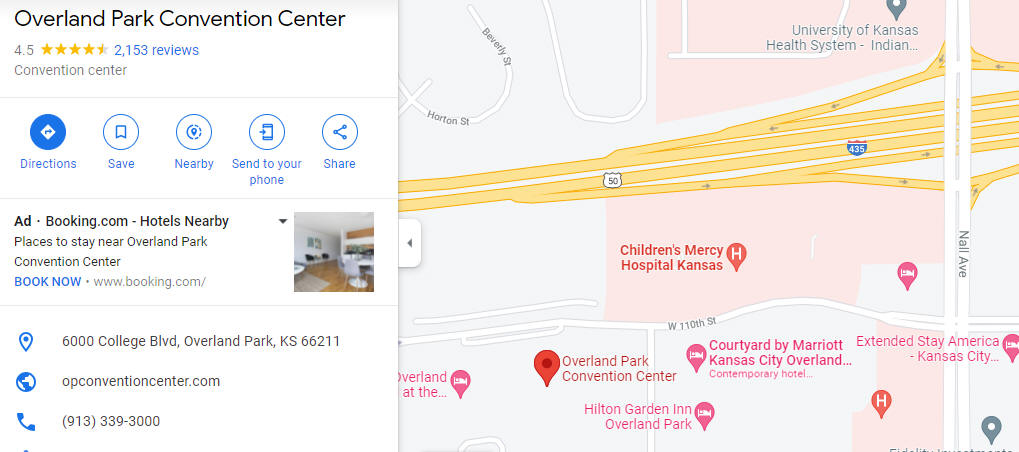Search nearby the convention center
The width and height of the screenshot is (1019, 452).
pyautogui.click(x=194, y=132)
